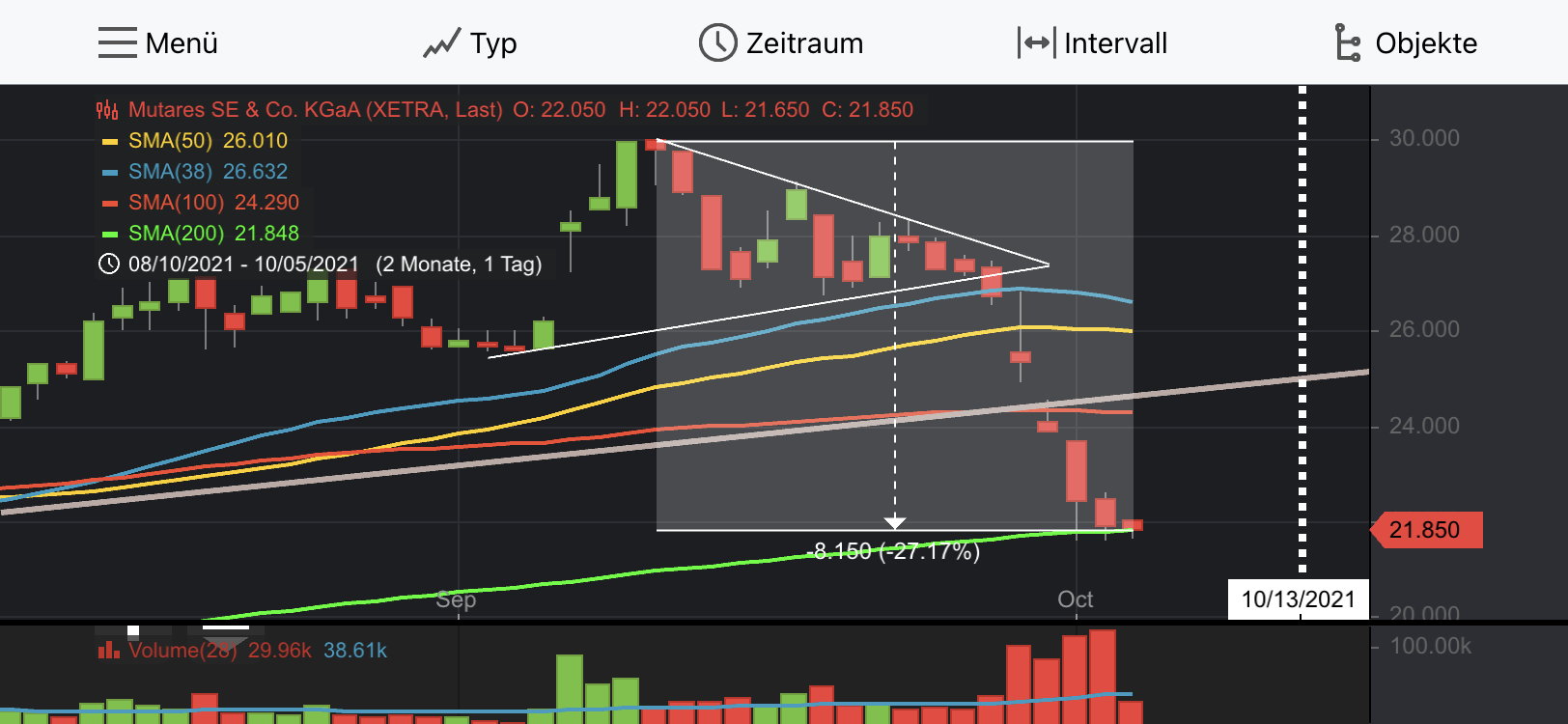This screenshot has width=1568, height=724.
Task: Open the Zeitraum time range selector
Action: click(781, 43)
